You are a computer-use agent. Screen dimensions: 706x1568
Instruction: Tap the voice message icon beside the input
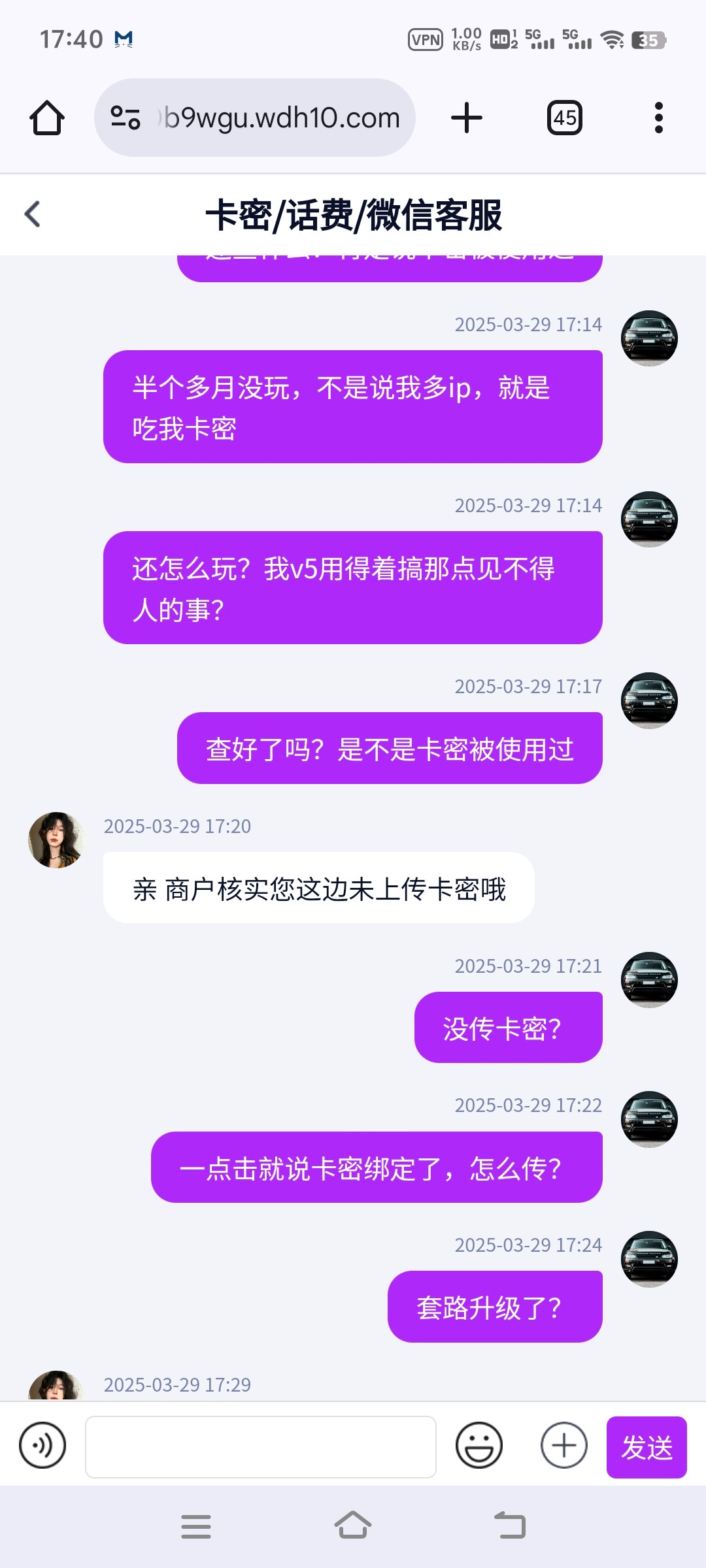(x=41, y=1447)
